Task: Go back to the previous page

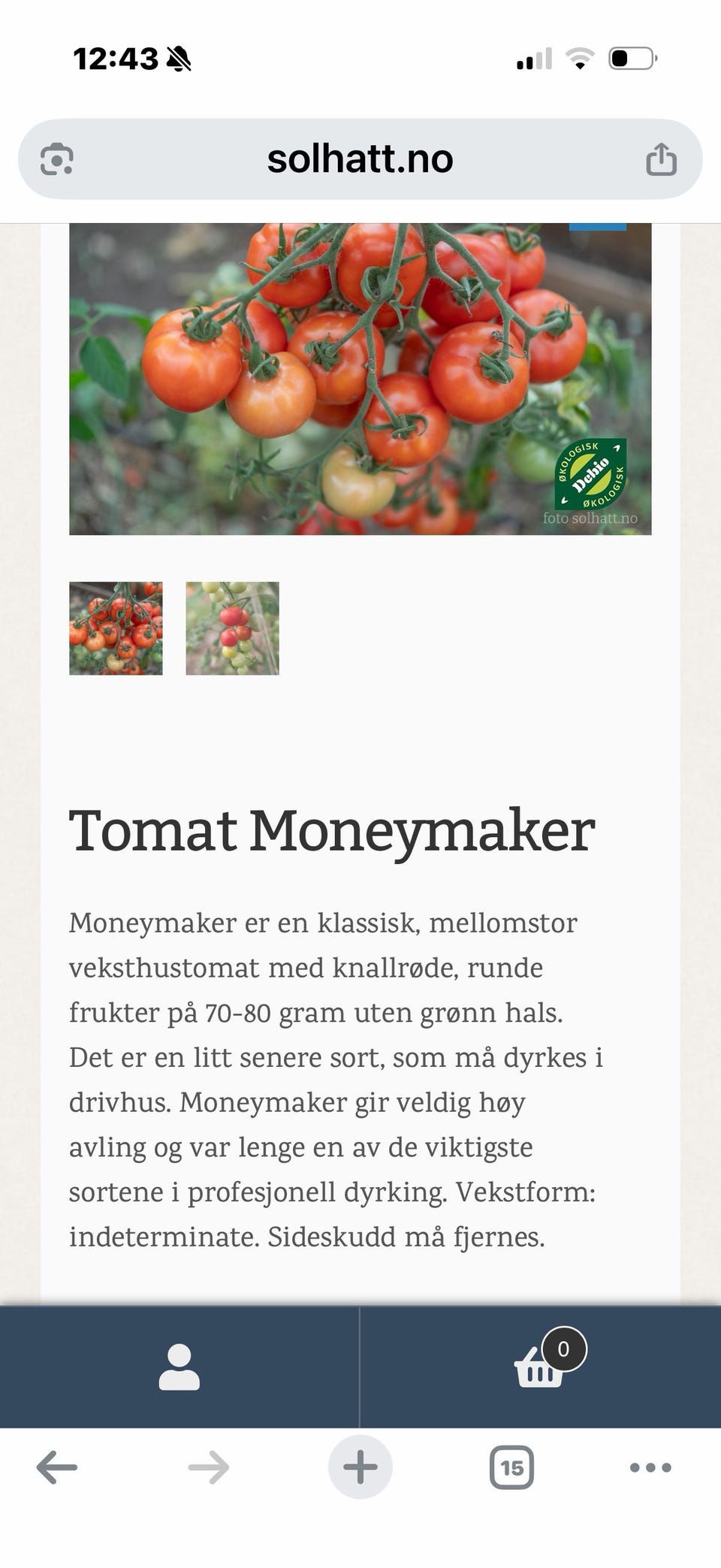Action: click(57, 1467)
